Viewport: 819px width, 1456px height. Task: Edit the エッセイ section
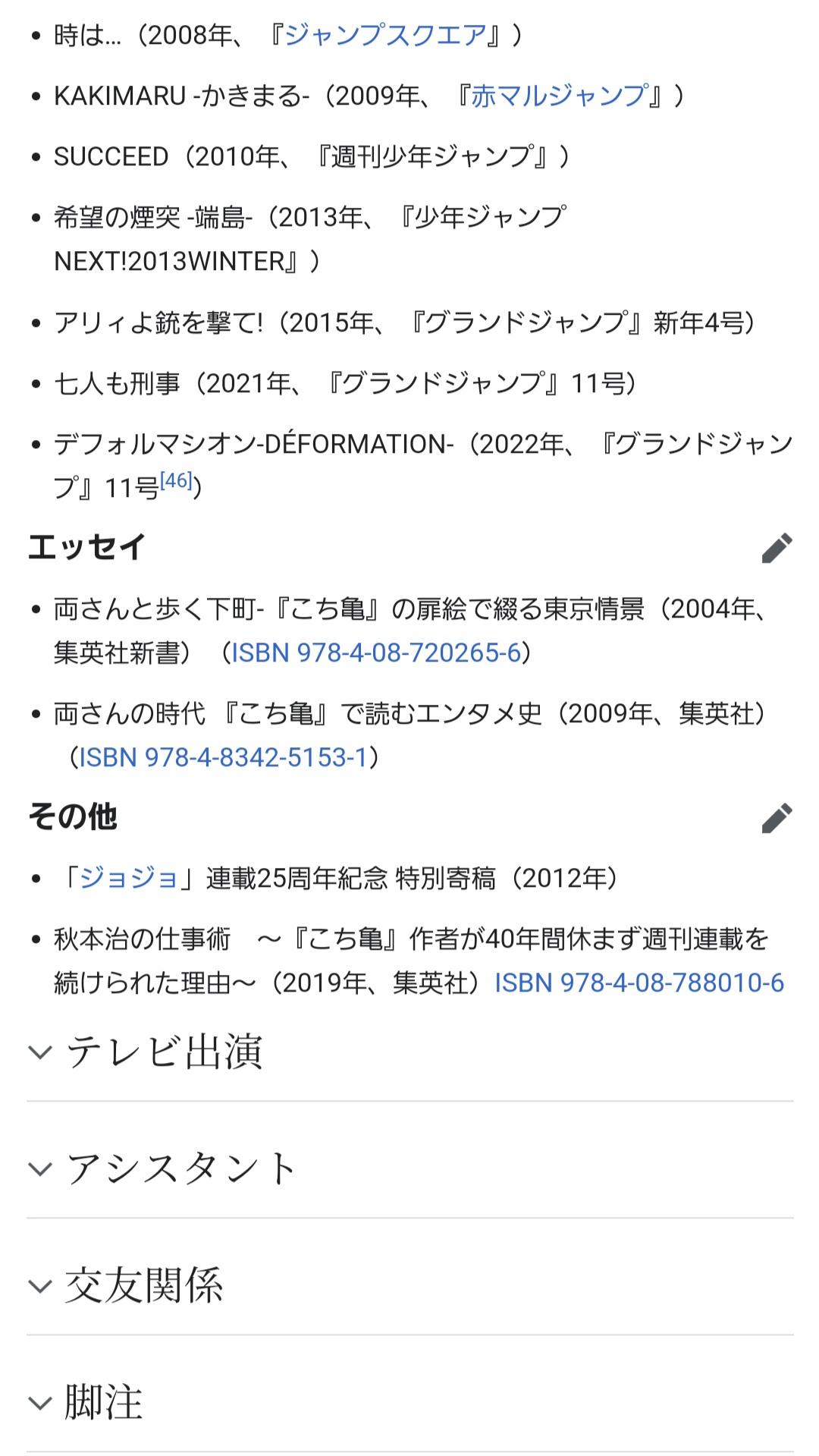(777, 548)
